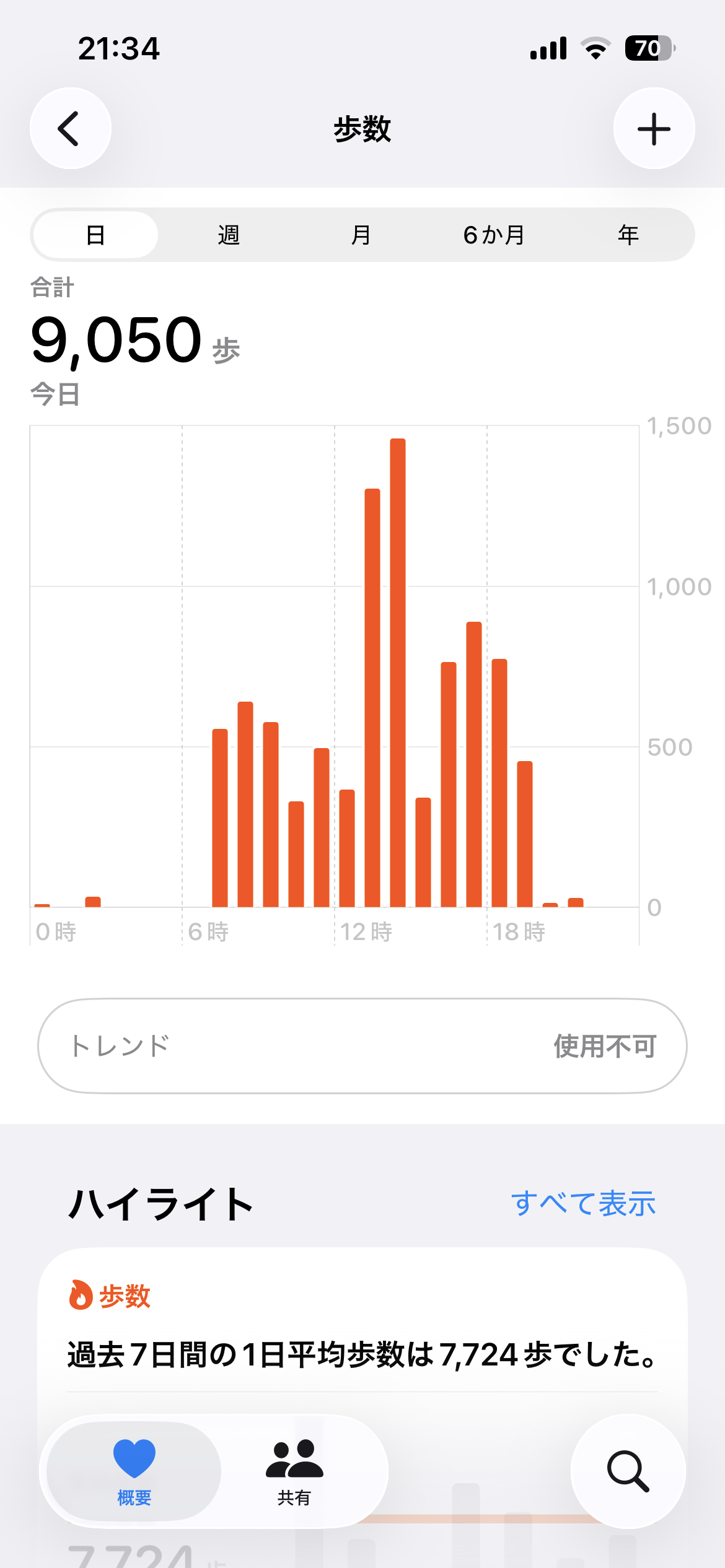The height and width of the screenshot is (1568, 725).
Task: Switch to the 年 yearly view
Action: pyautogui.click(x=628, y=235)
